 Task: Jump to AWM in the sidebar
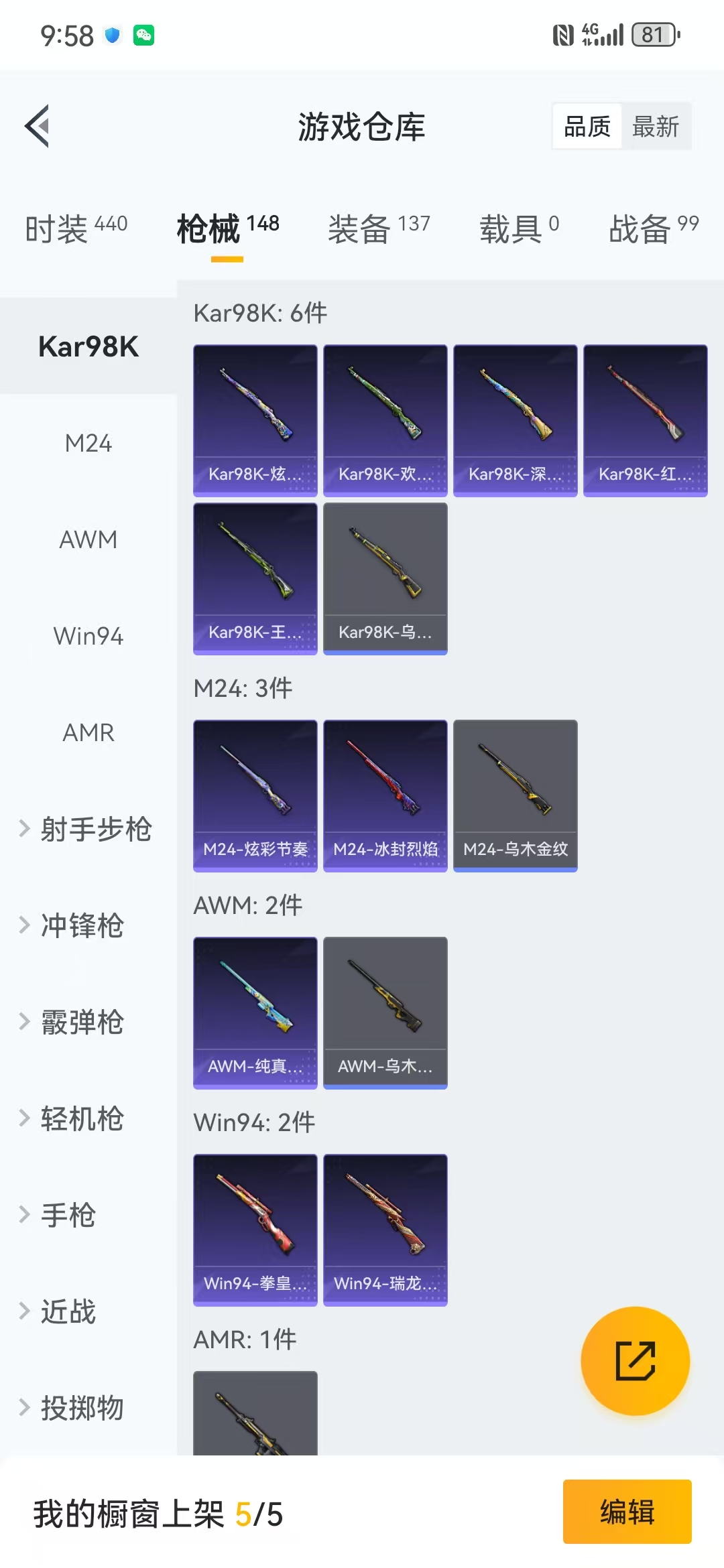tap(88, 539)
